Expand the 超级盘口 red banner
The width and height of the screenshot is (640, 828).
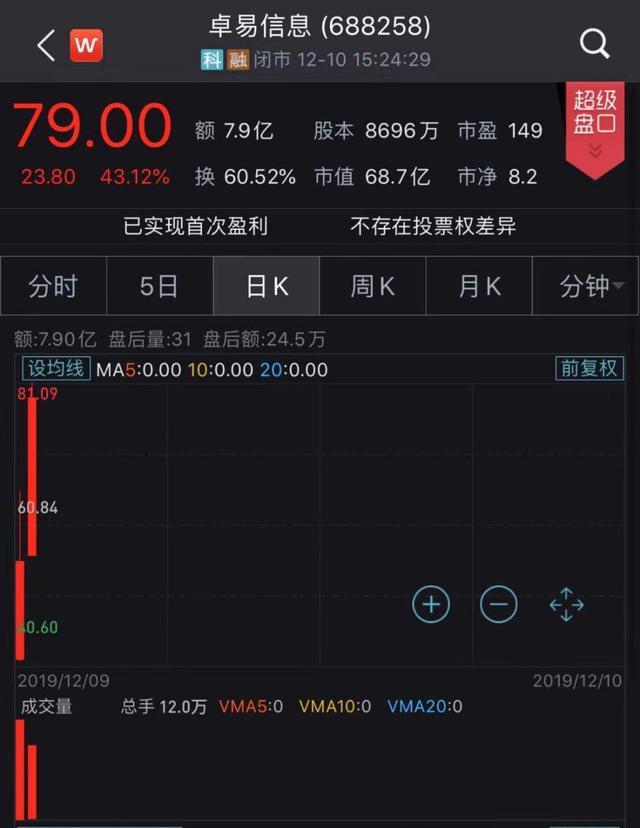[594, 126]
